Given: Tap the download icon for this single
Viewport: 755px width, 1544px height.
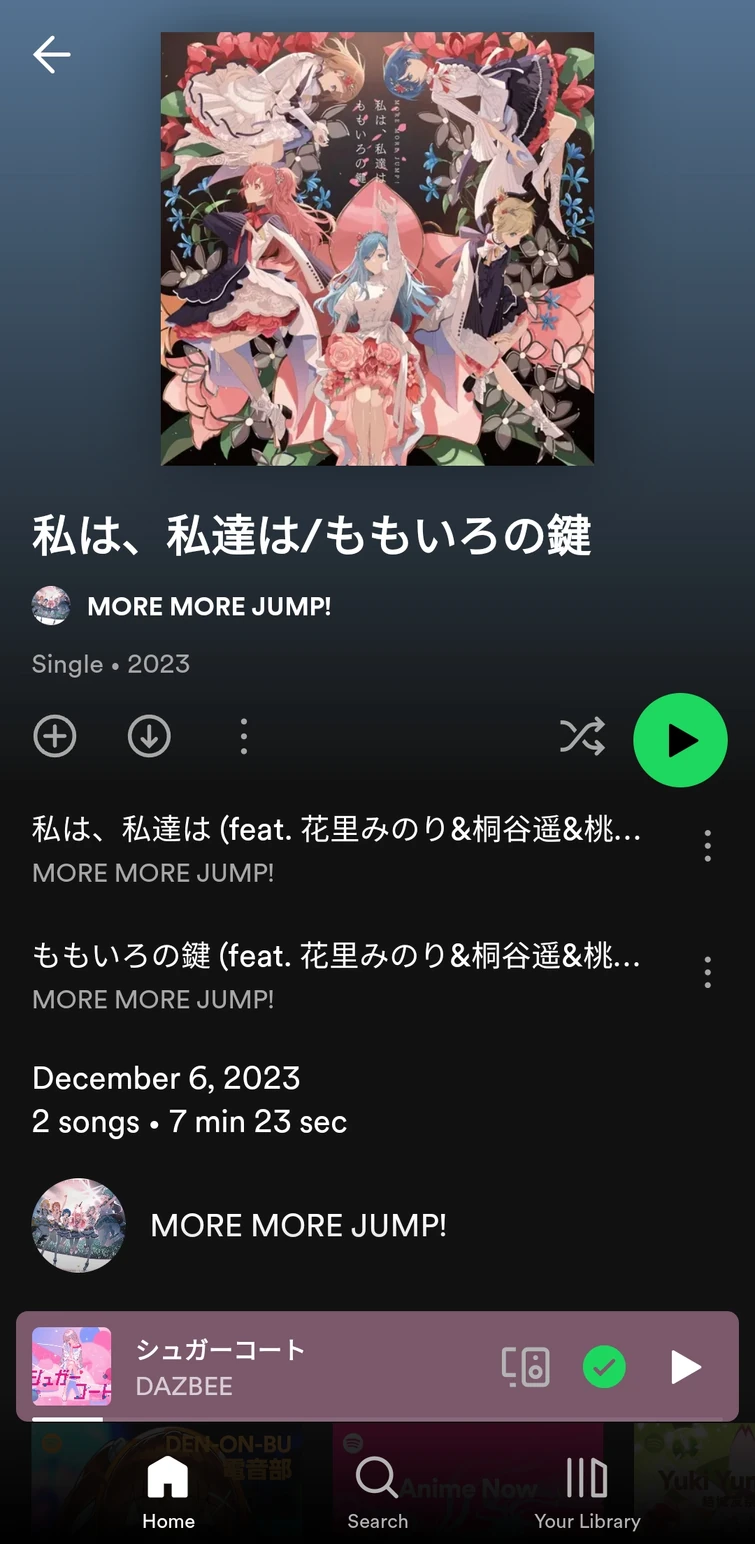Looking at the screenshot, I should pyautogui.click(x=148, y=736).
